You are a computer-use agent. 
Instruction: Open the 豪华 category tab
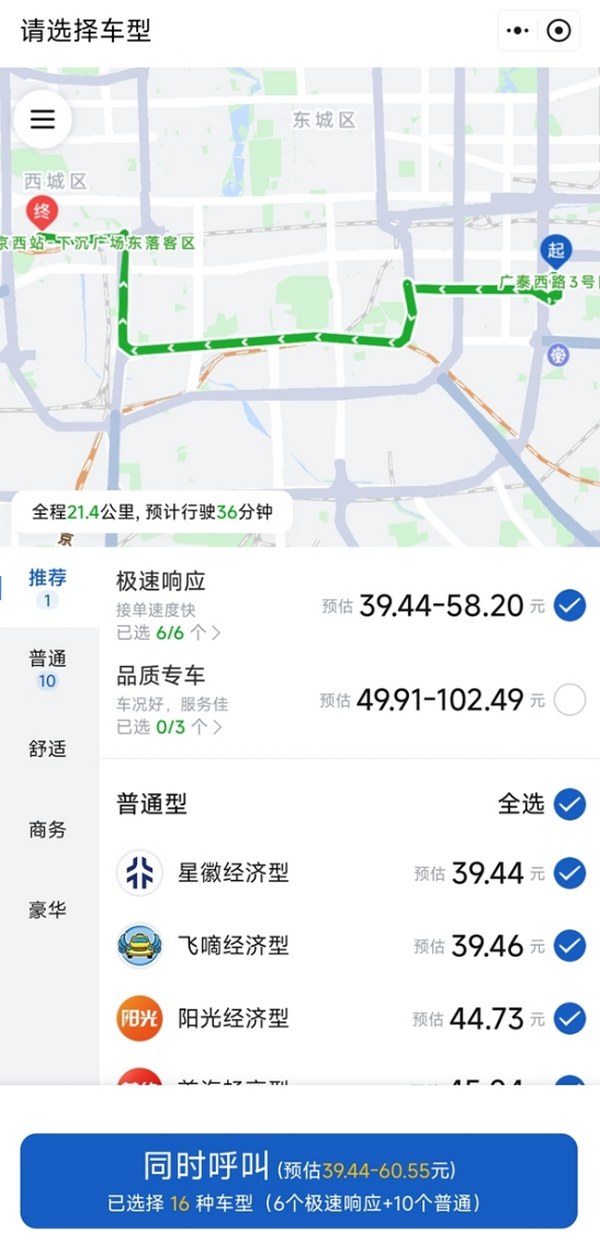[x=49, y=910]
